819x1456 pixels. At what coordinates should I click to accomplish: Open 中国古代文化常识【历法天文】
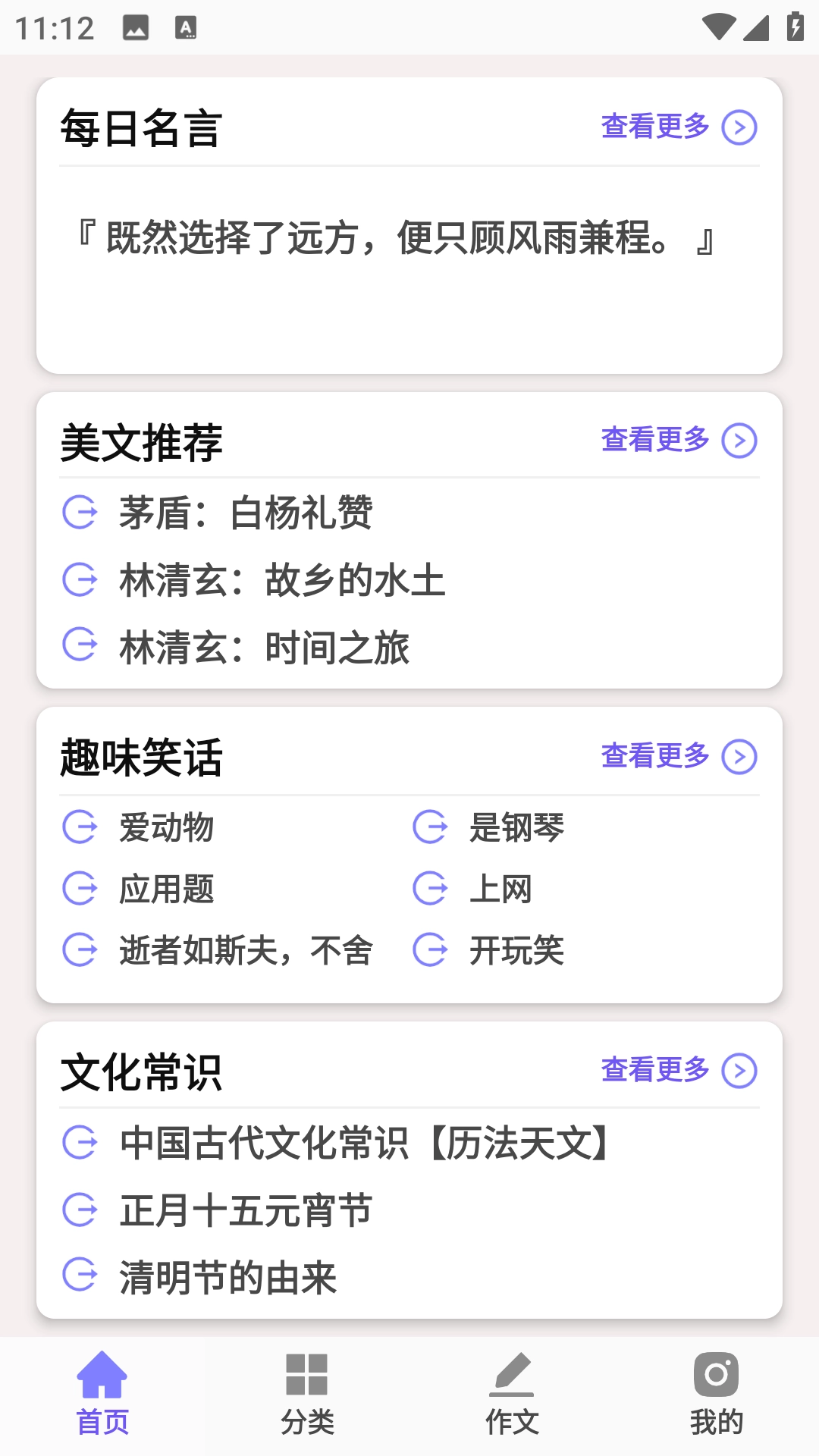365,1143
